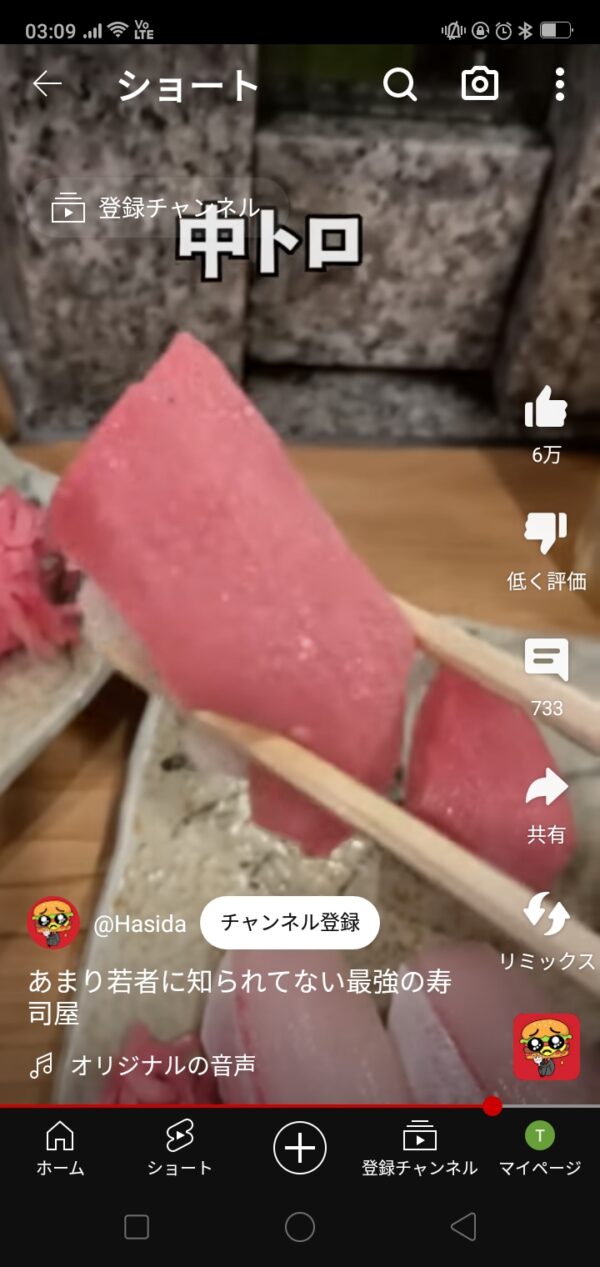Open the マイページ tab
This screenshot has width=600, height=1267.
coord(540,1147)
